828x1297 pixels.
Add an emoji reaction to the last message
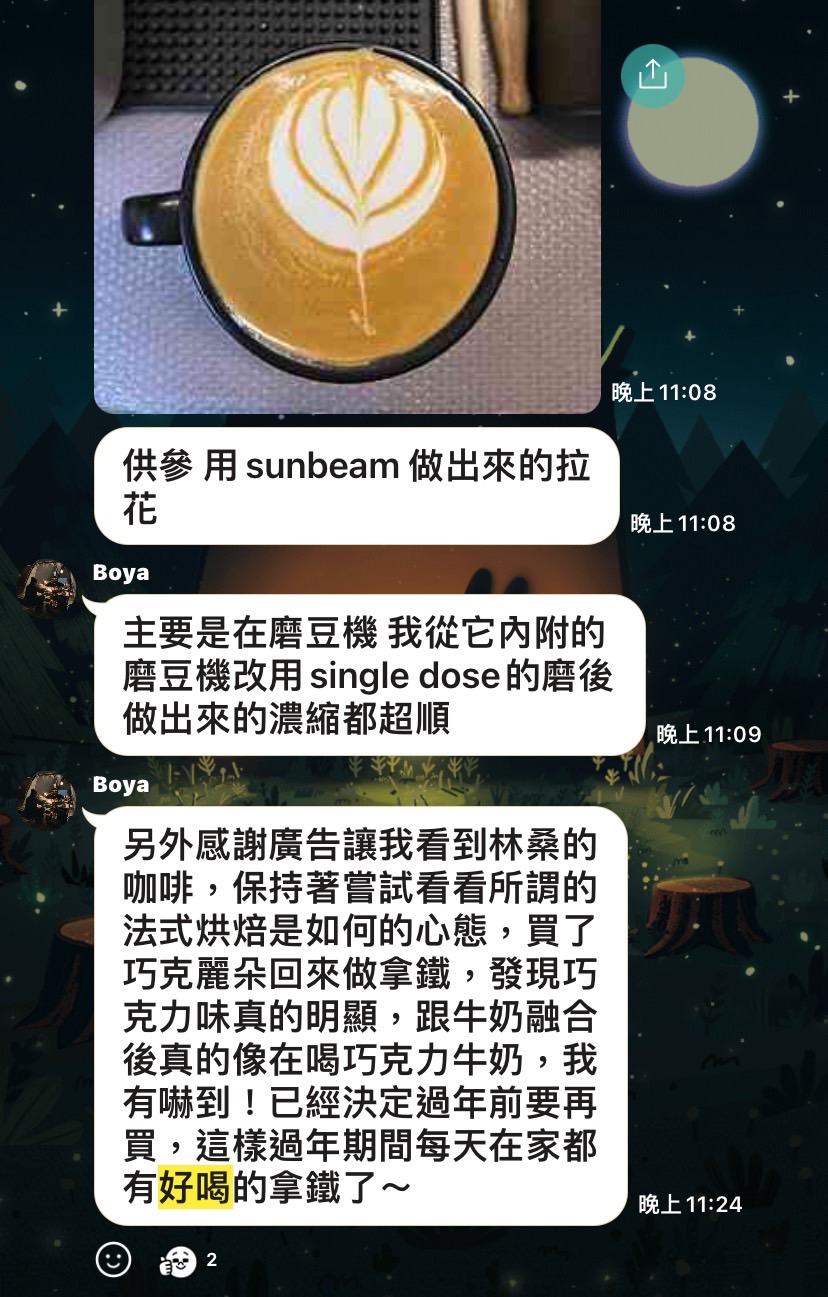113,1260
